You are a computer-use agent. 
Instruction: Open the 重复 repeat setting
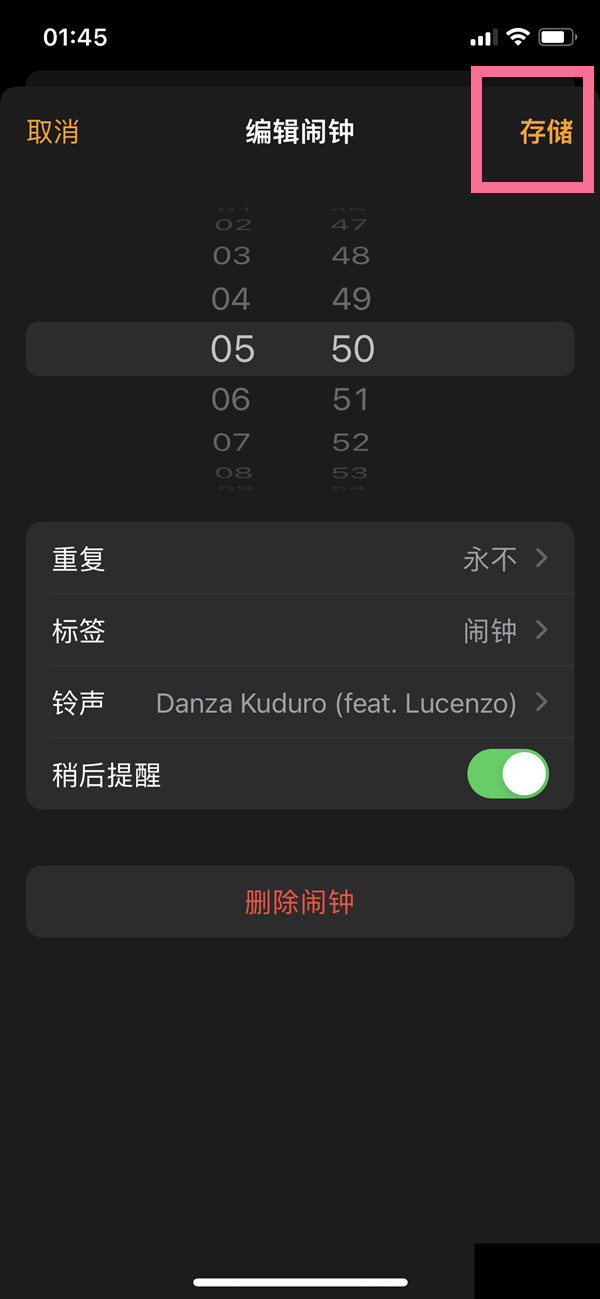[x=300, y=559]
